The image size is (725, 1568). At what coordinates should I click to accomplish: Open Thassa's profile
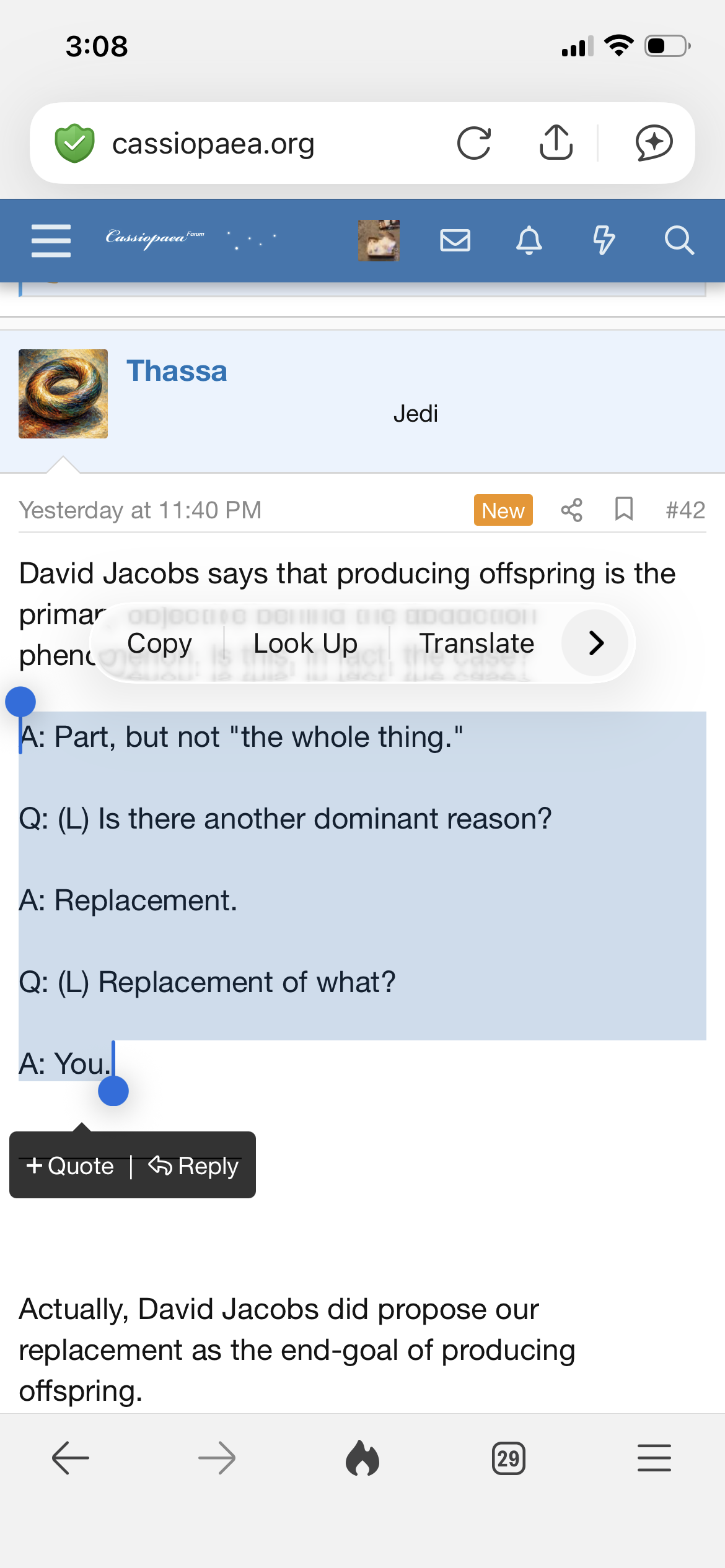[x=177, y=371]
